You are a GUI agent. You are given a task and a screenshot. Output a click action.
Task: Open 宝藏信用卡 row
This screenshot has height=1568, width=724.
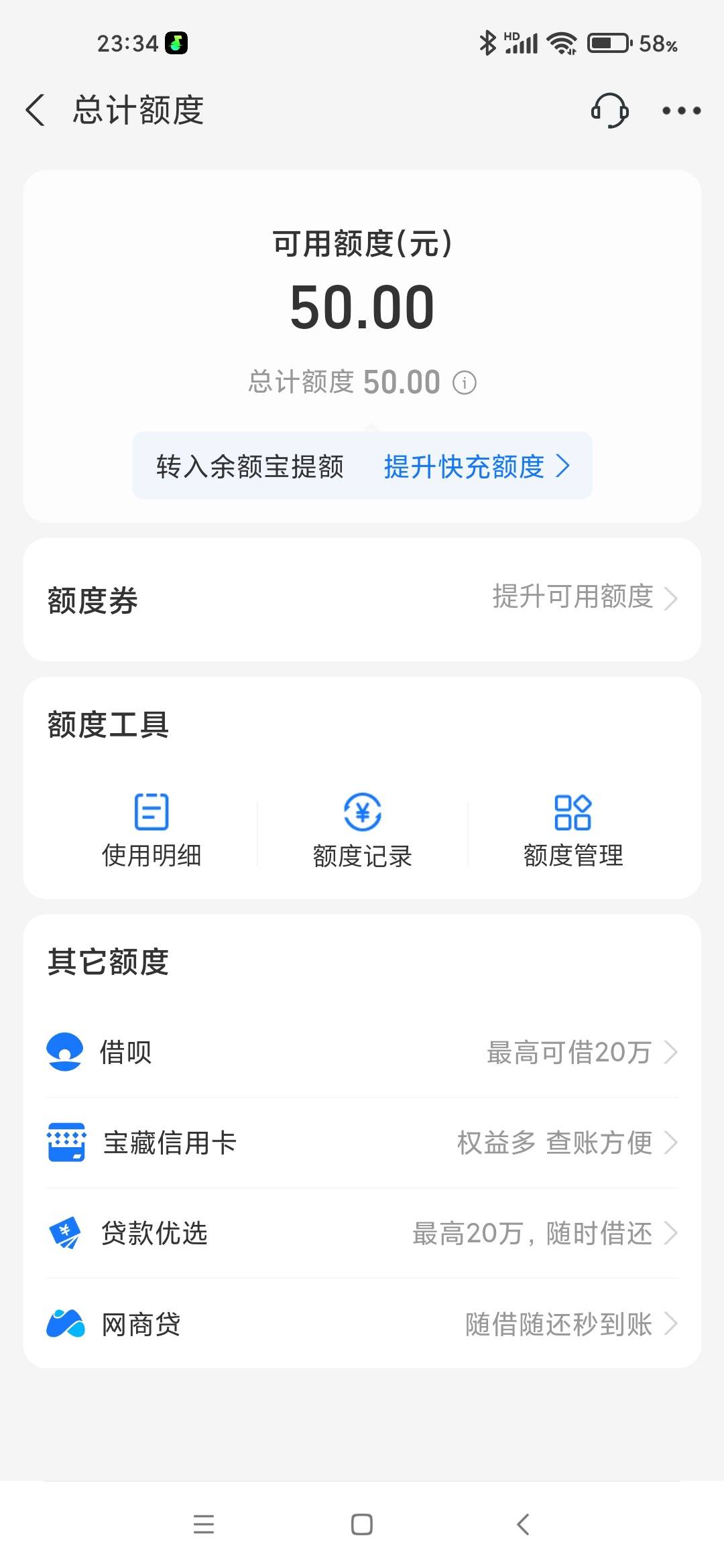pos(362,1142)
